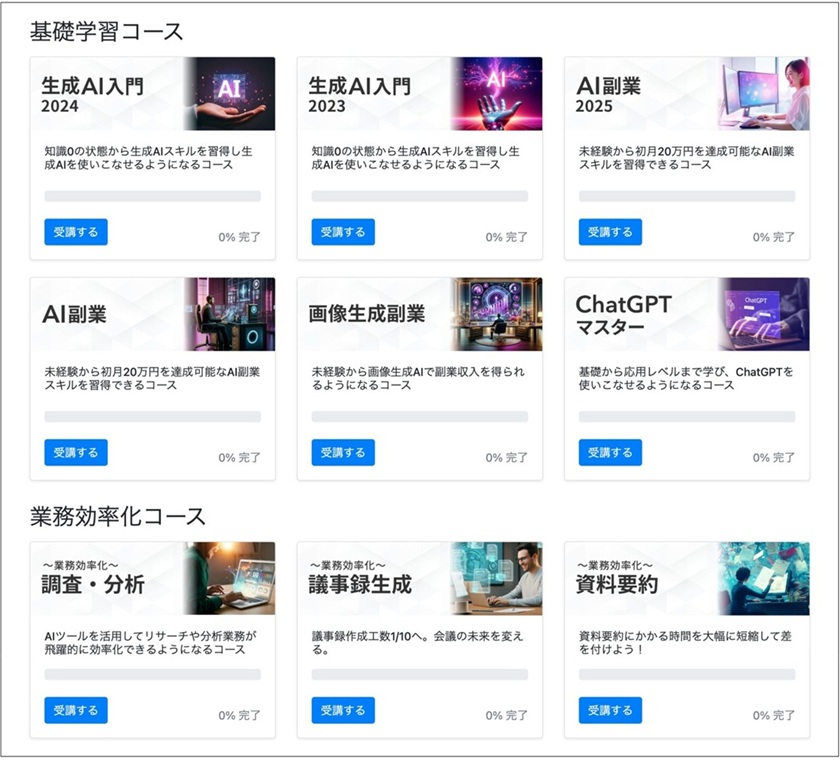Tap 受講する for 生成AI入門 2024
The height and width of the screenshot is (761, 840).
coord(76,232)
